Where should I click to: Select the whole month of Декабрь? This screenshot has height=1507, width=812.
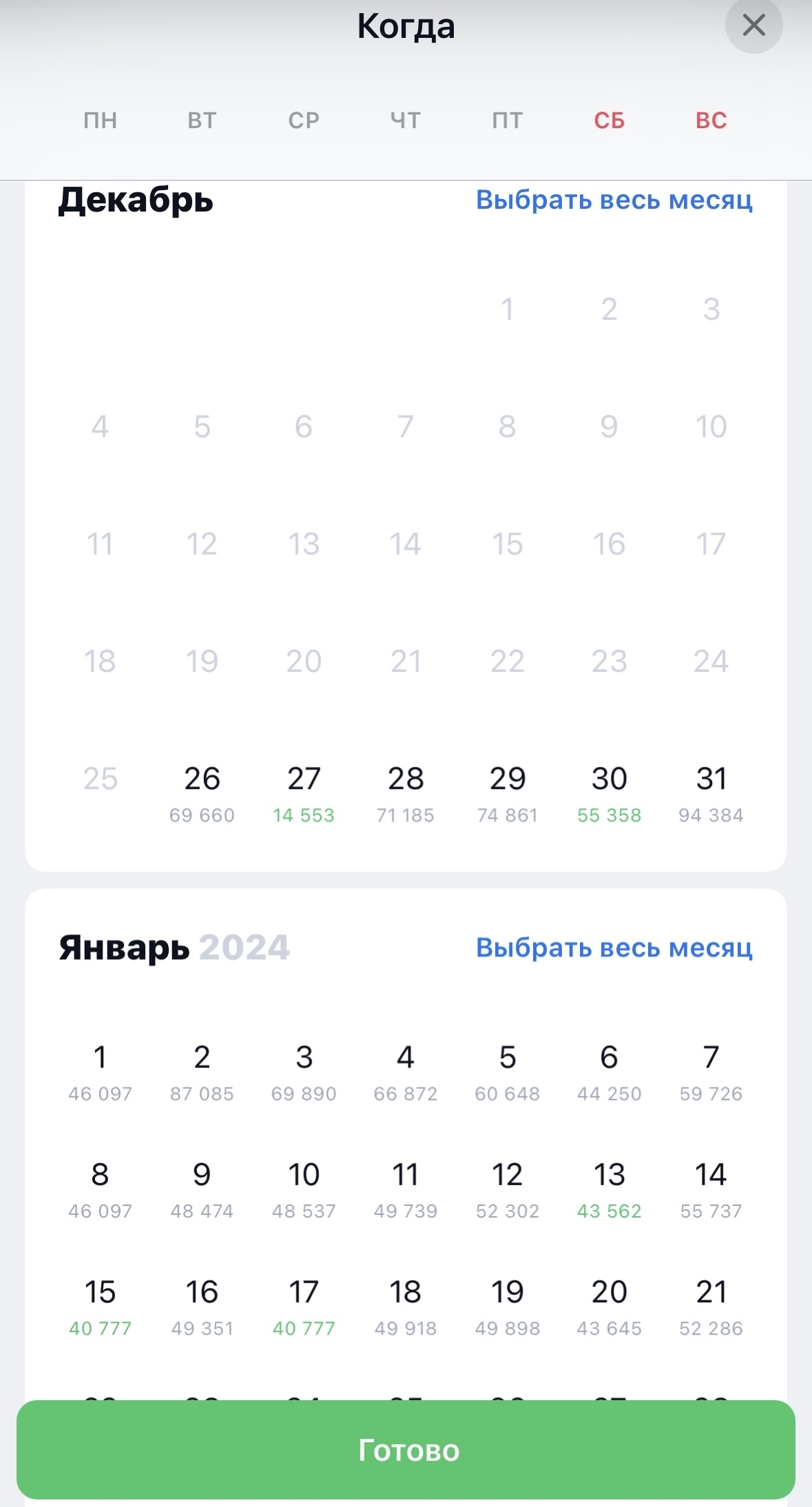point(614,200)
